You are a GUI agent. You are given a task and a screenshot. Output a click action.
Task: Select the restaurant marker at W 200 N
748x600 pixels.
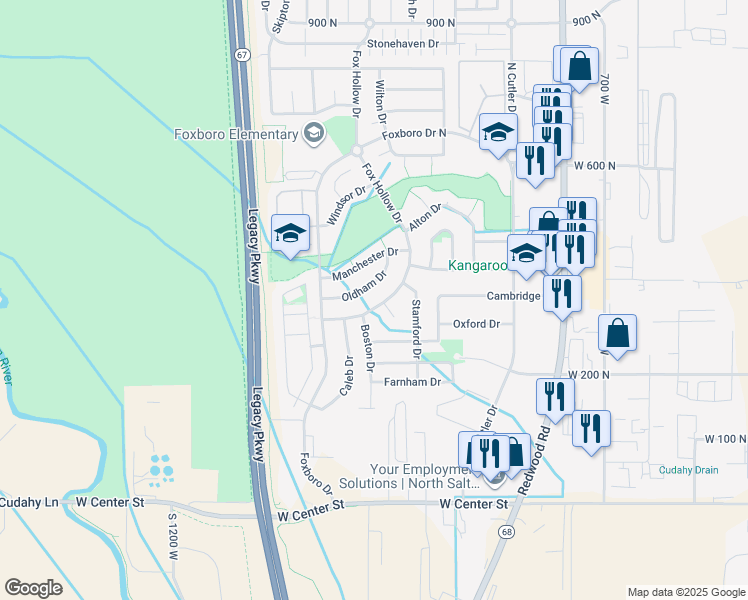click(554, 397)
